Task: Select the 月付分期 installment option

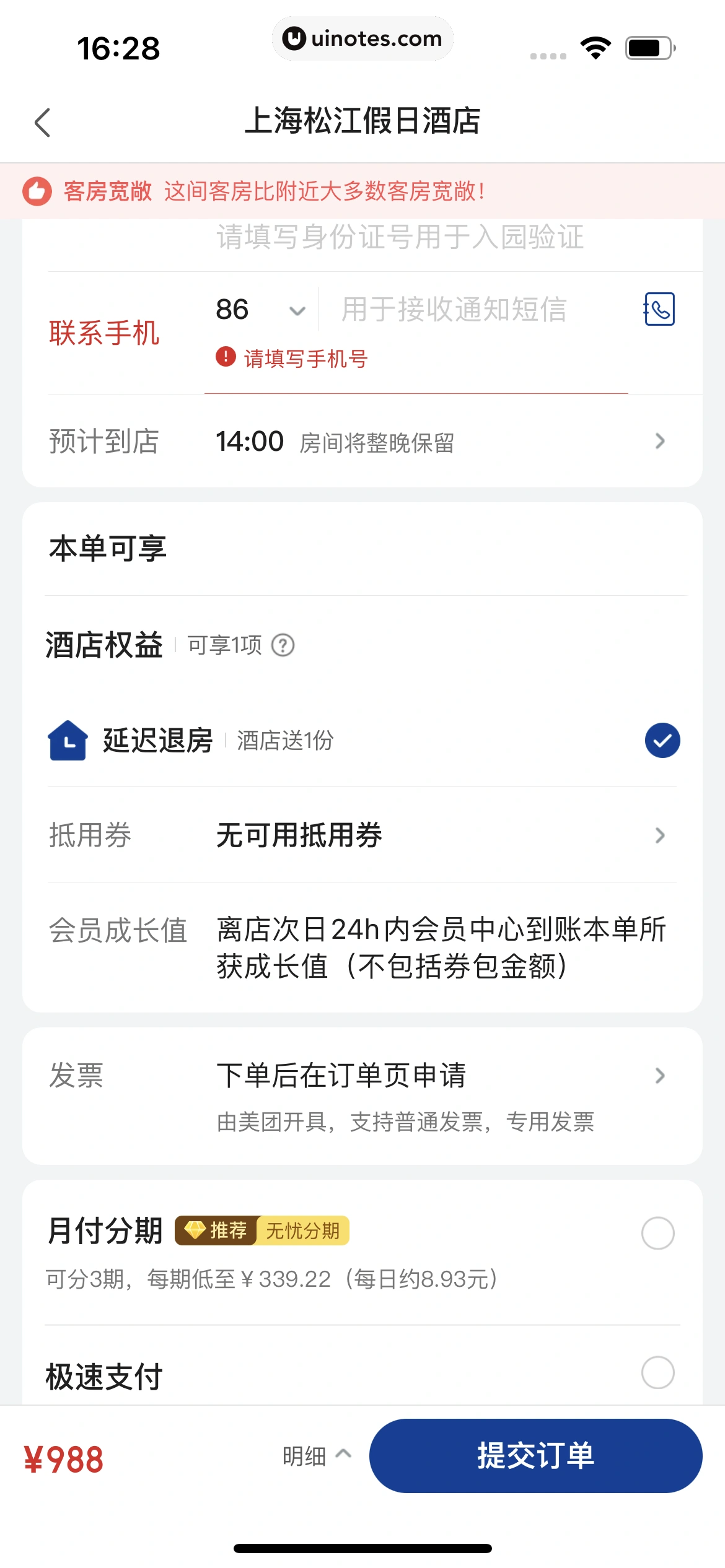Action: [x=657, y=1233]
